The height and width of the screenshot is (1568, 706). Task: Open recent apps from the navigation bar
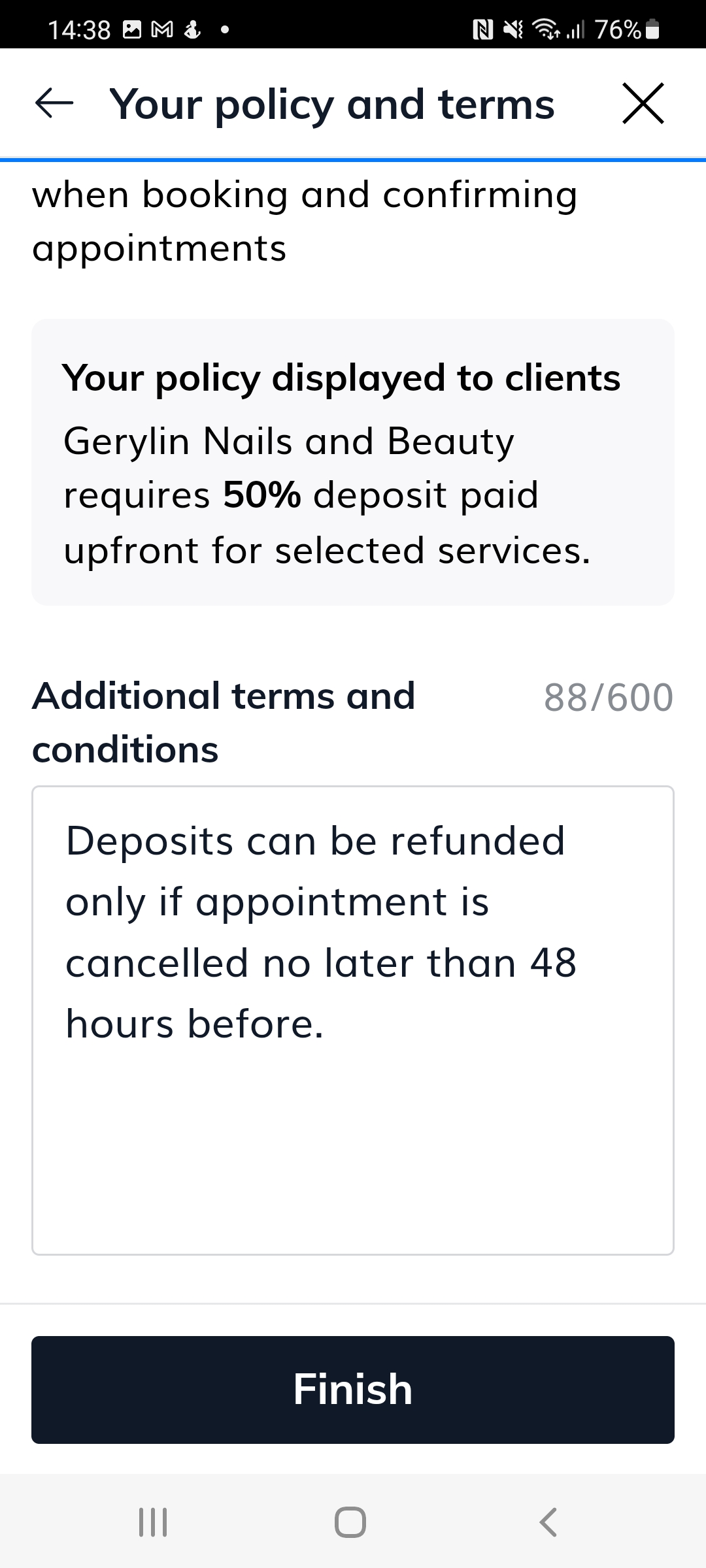pyautogui.click(x=153, y=1522)
